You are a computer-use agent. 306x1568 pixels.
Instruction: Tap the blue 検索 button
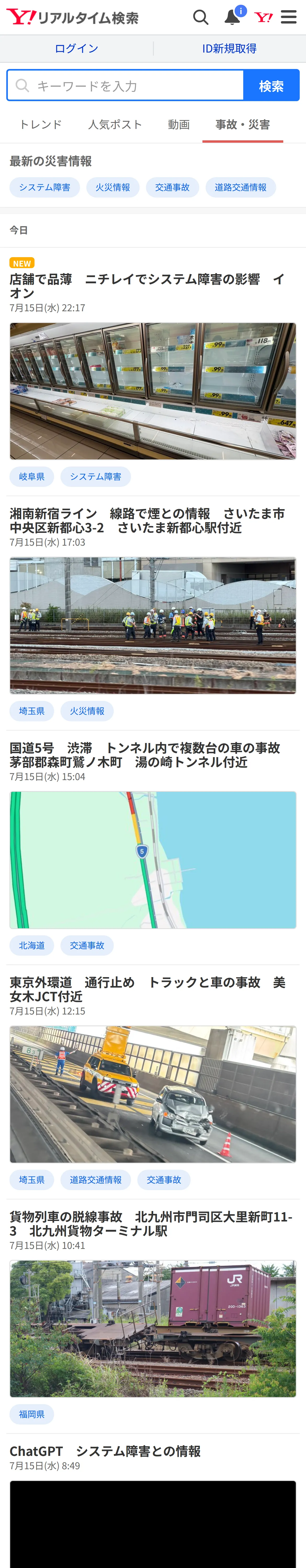click(271, 85)
